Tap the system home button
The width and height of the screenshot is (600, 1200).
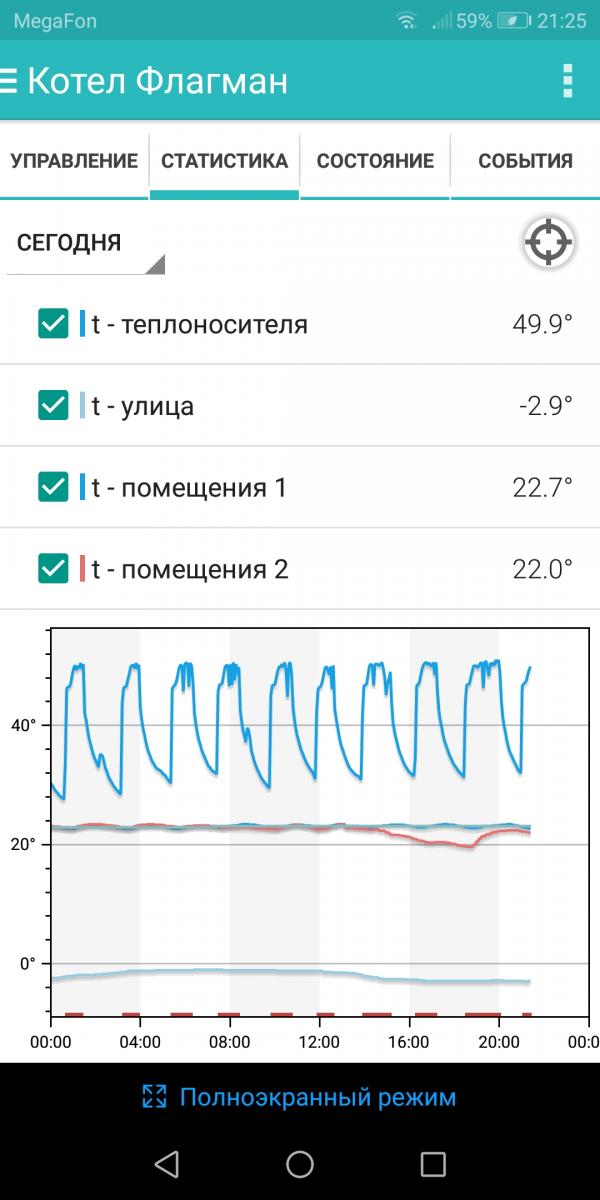300,1163
